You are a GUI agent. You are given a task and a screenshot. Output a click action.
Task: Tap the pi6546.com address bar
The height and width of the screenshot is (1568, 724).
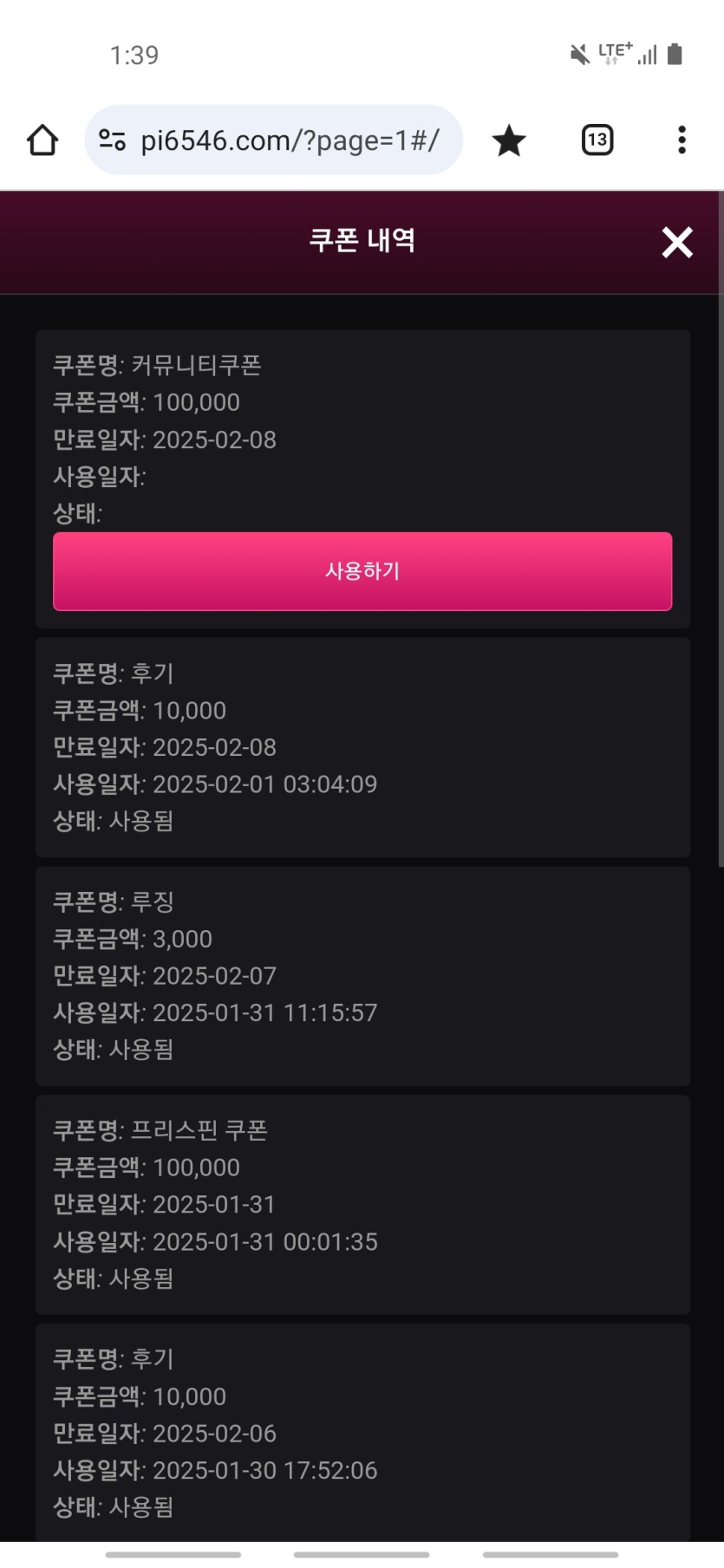(x=290, y=140)
